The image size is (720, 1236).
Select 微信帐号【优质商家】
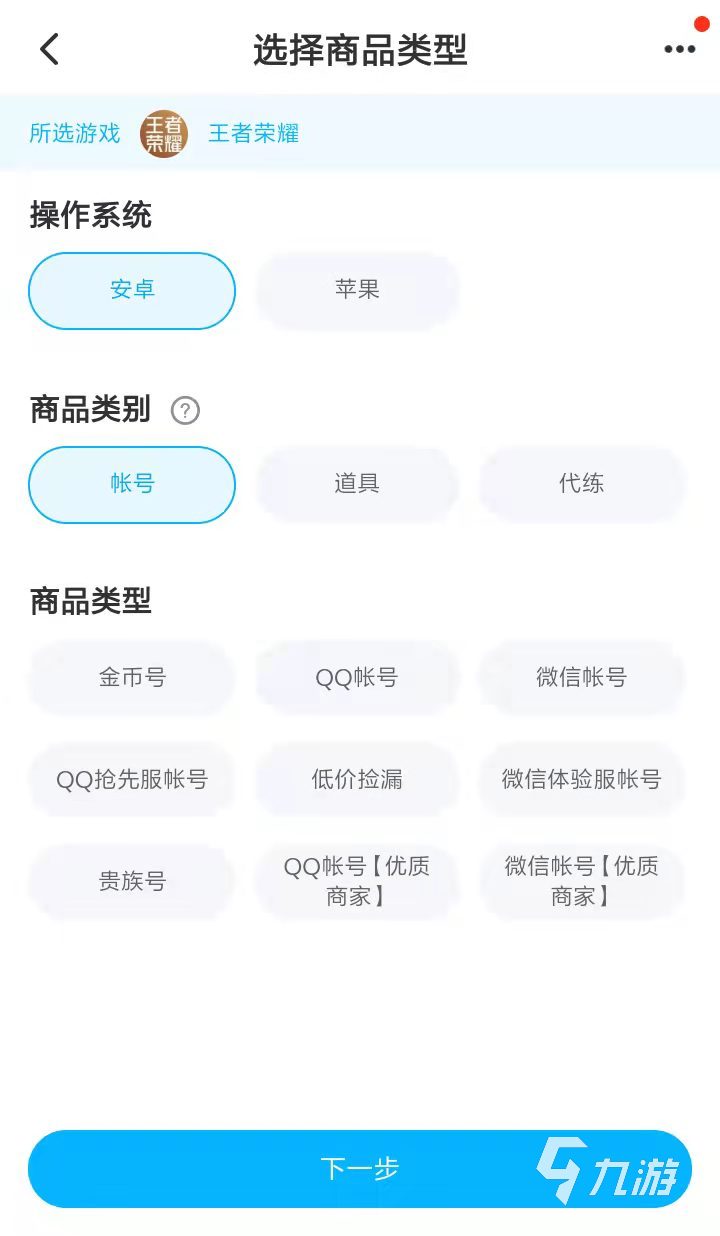pos(581,882)
